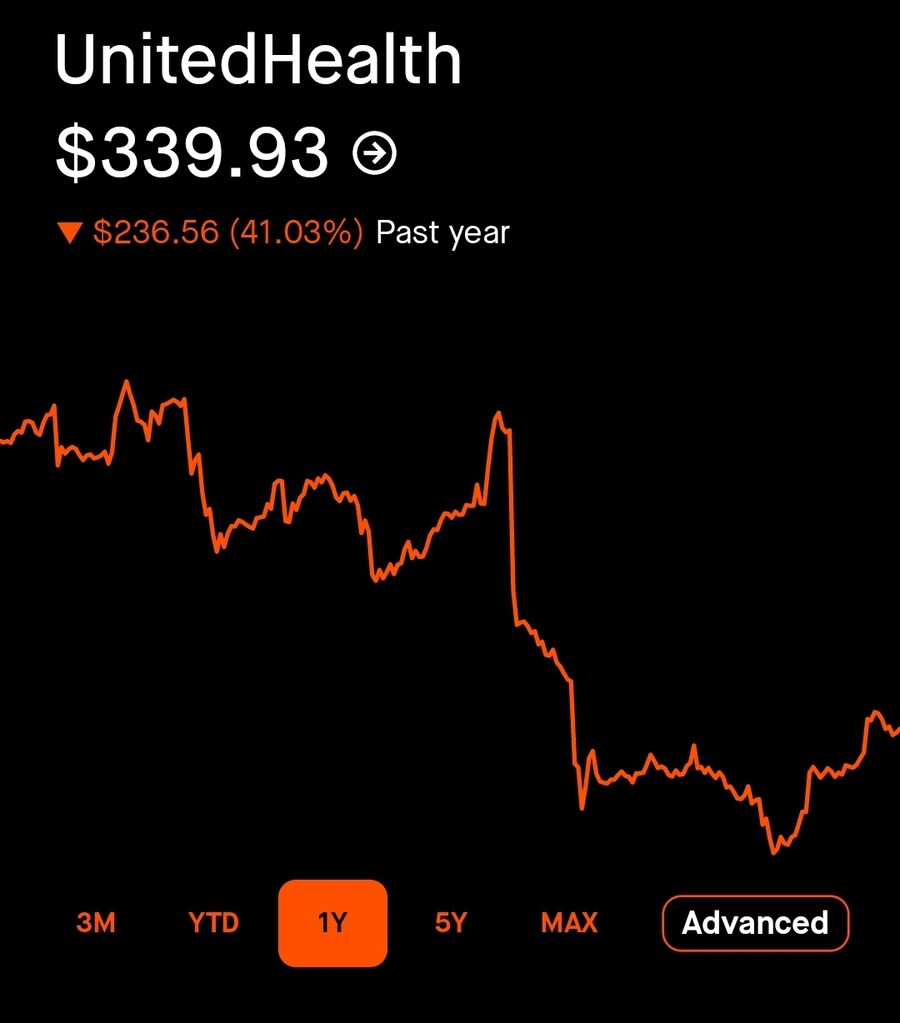Switch chart range to 3M
Viewport: 900px width, 1023px height.
tap(96, 922)
